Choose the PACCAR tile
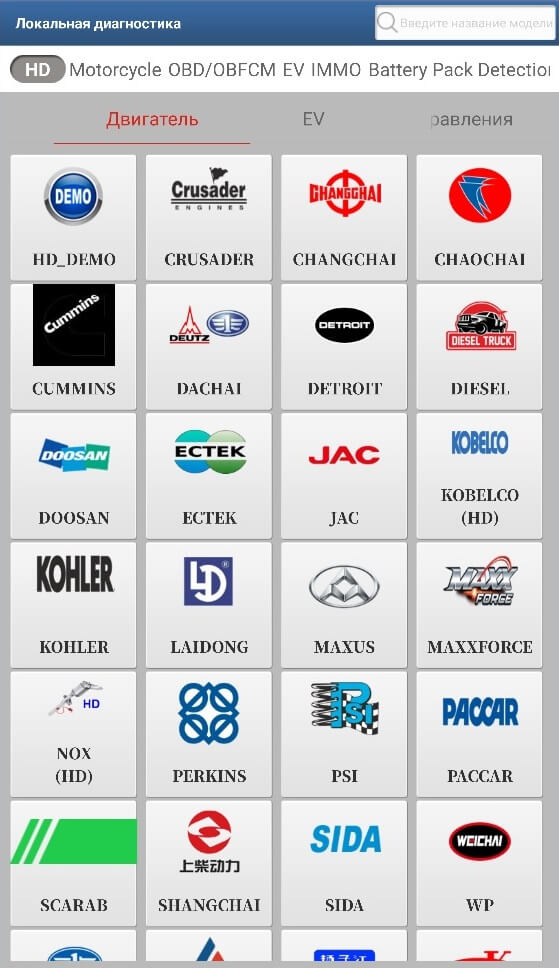559x968 pixels. (x=479, y=734)
